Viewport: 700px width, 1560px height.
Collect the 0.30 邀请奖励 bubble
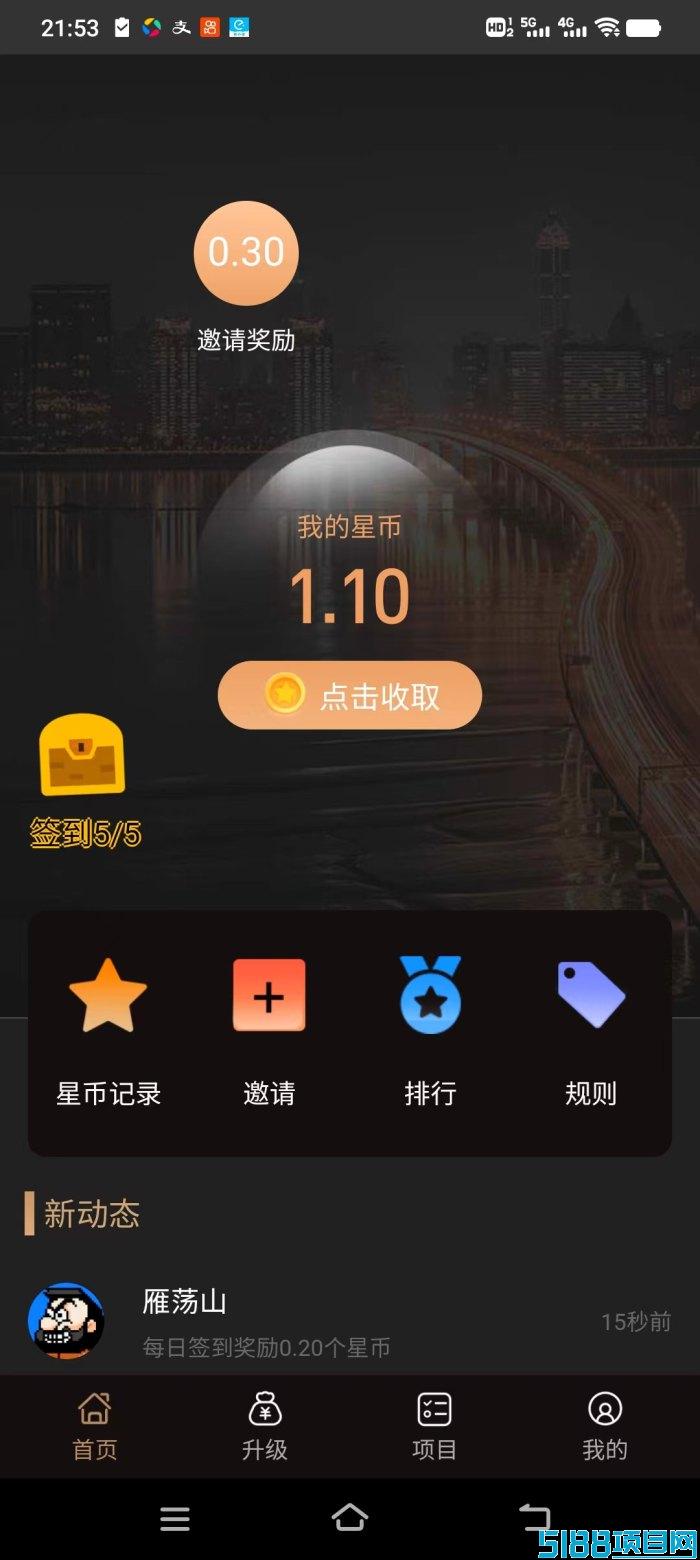[x=246, y=253]
